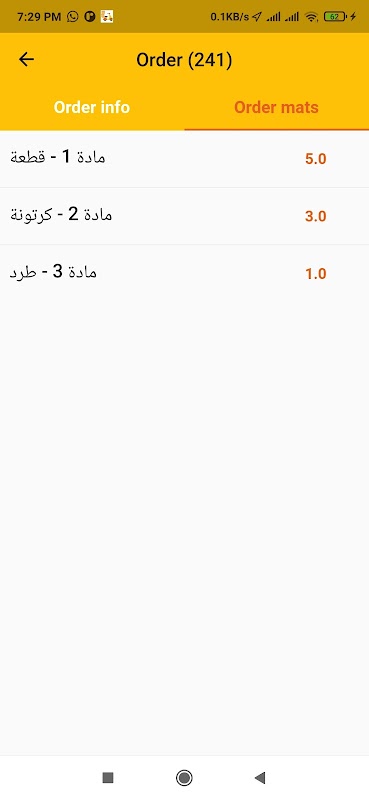Image resolution: width=369 pixels, height=800 pixels.
Task: Open the material 2 row with quantity 3.0
Action: (x=184, y=216)
